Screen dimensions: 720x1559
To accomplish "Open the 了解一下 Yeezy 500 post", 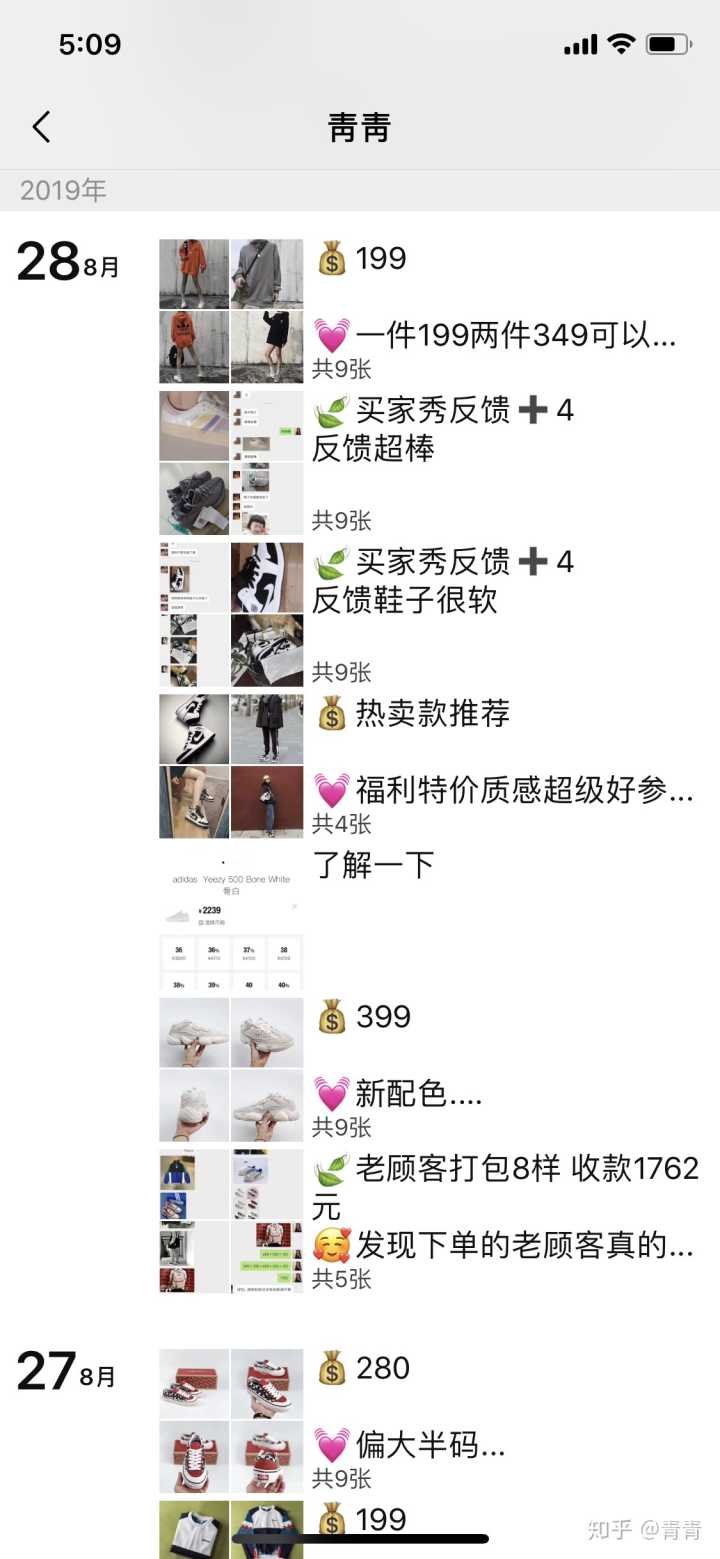I will tap(374, 866).
